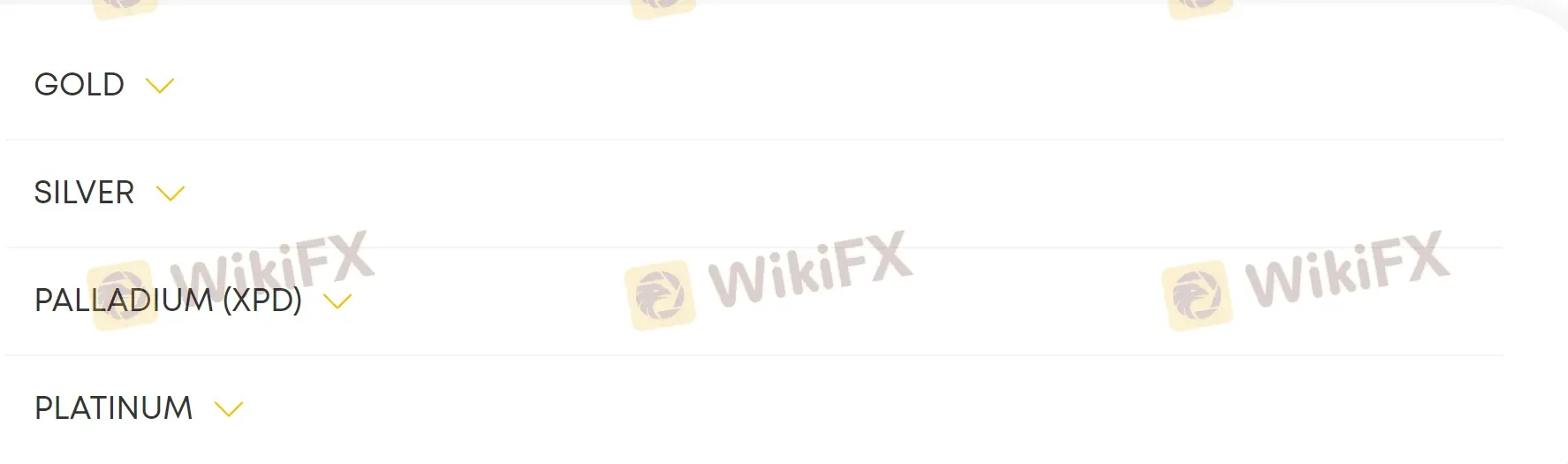Expand the PLATINUM section
Viewport: 1568px width, 464px height.
(x=228, y=409)
